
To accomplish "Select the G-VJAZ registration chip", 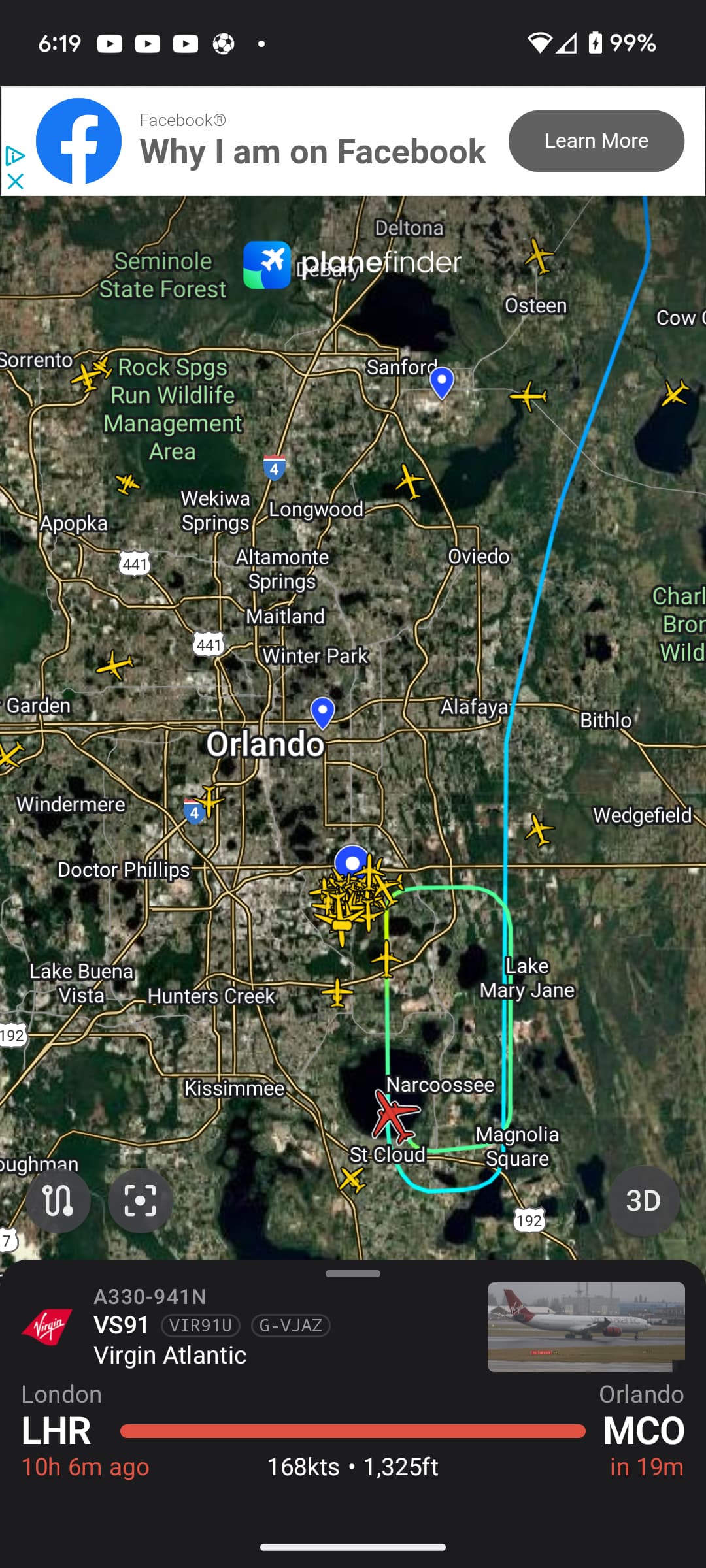I will point(290,1326).
